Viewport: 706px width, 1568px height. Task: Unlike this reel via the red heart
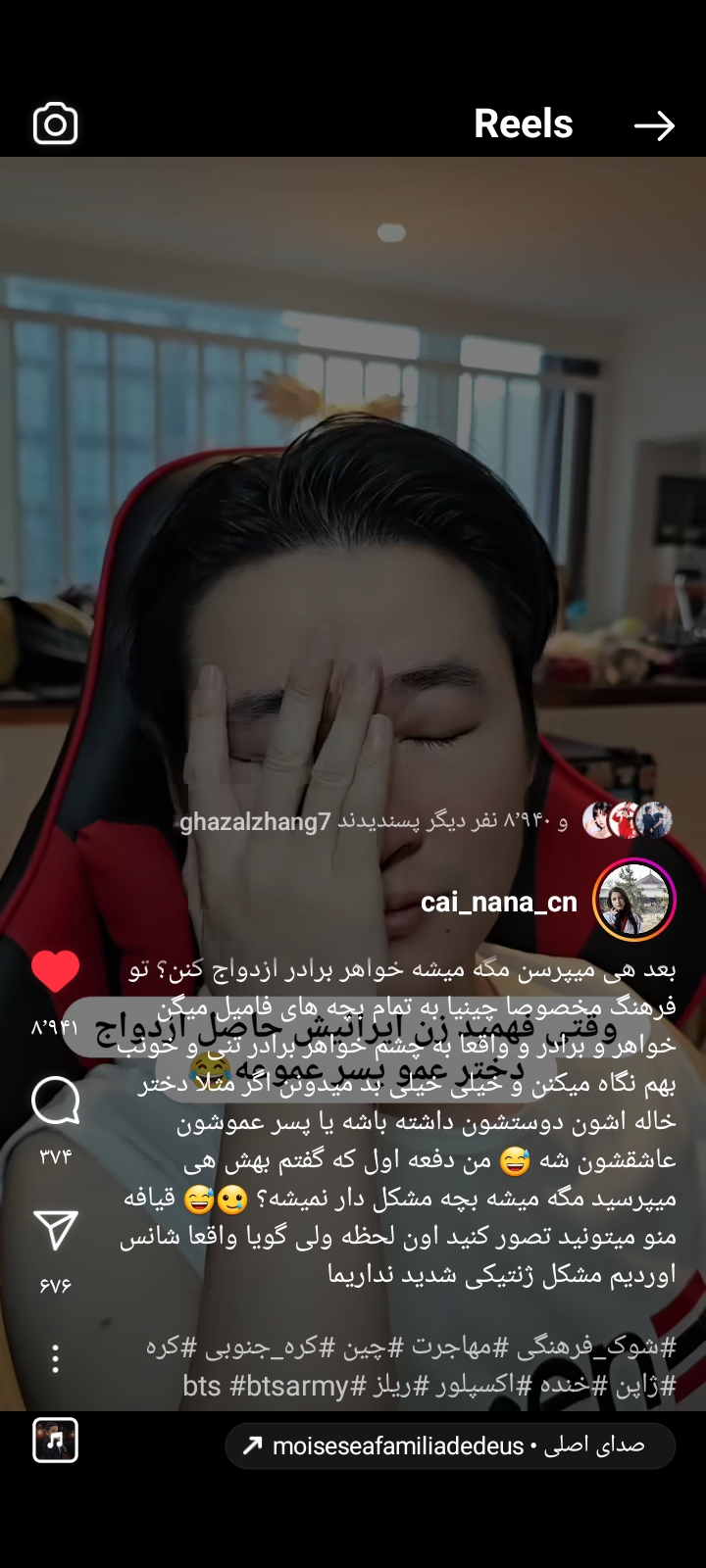(x=56, y=970)
